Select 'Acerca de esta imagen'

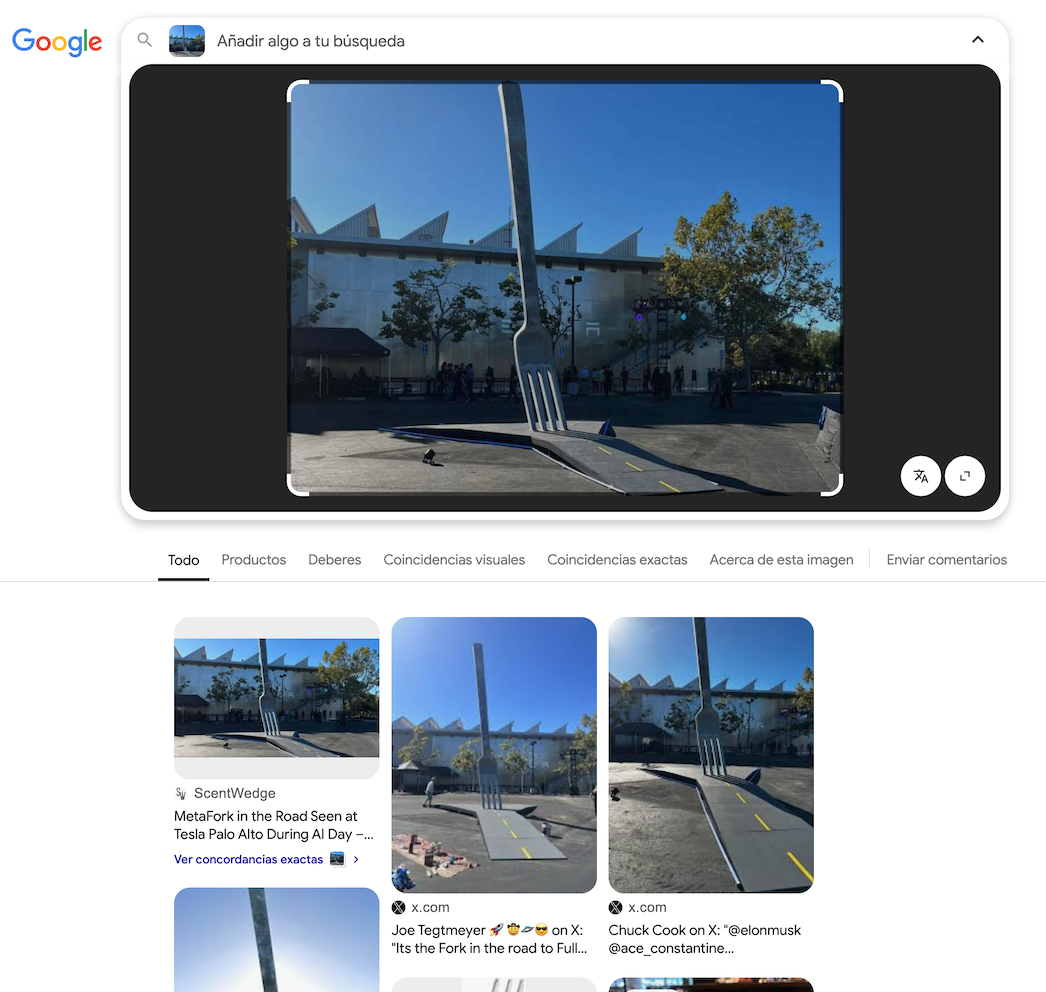(781, 560)
